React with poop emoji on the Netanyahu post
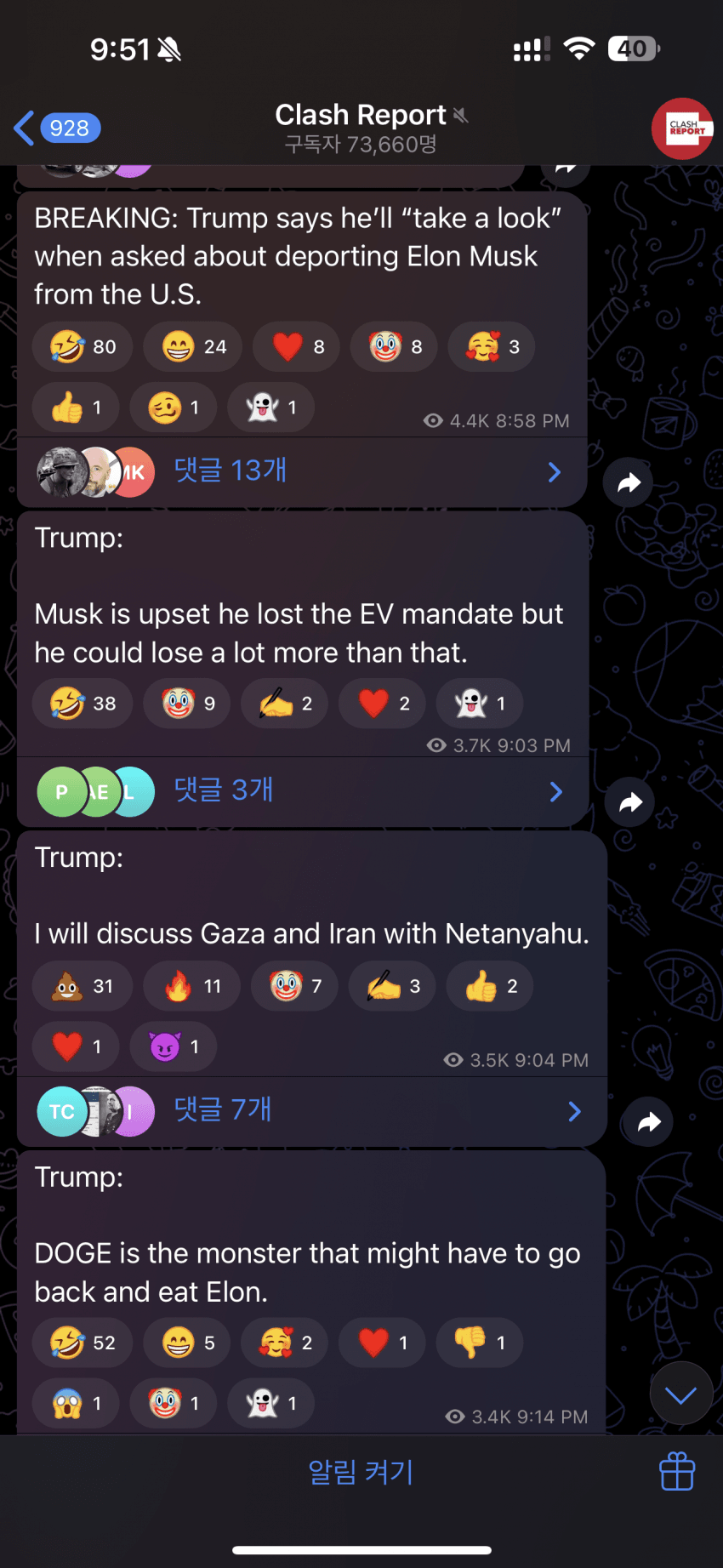This screenshot has height=1568, width=723. tap(83, 986)
